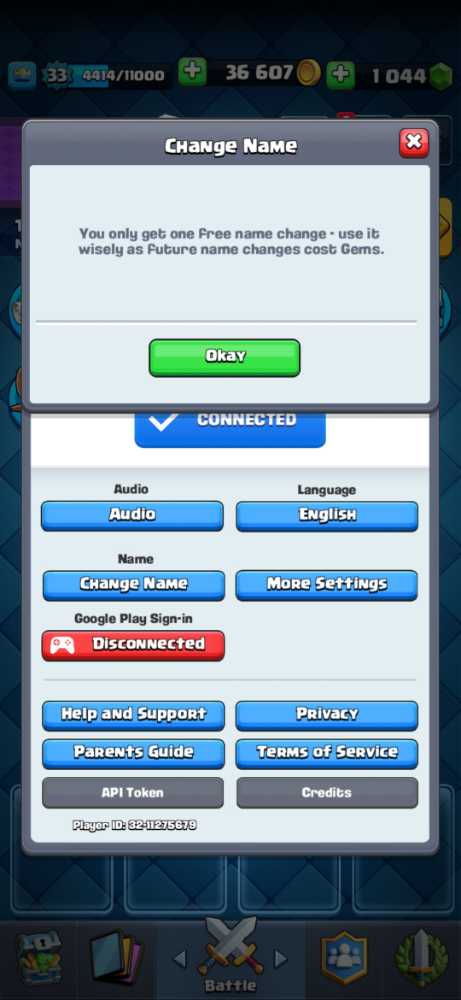Tap the Change Name button
The height and width of the screenshot is (1000, 461).
tap(133, 585)
